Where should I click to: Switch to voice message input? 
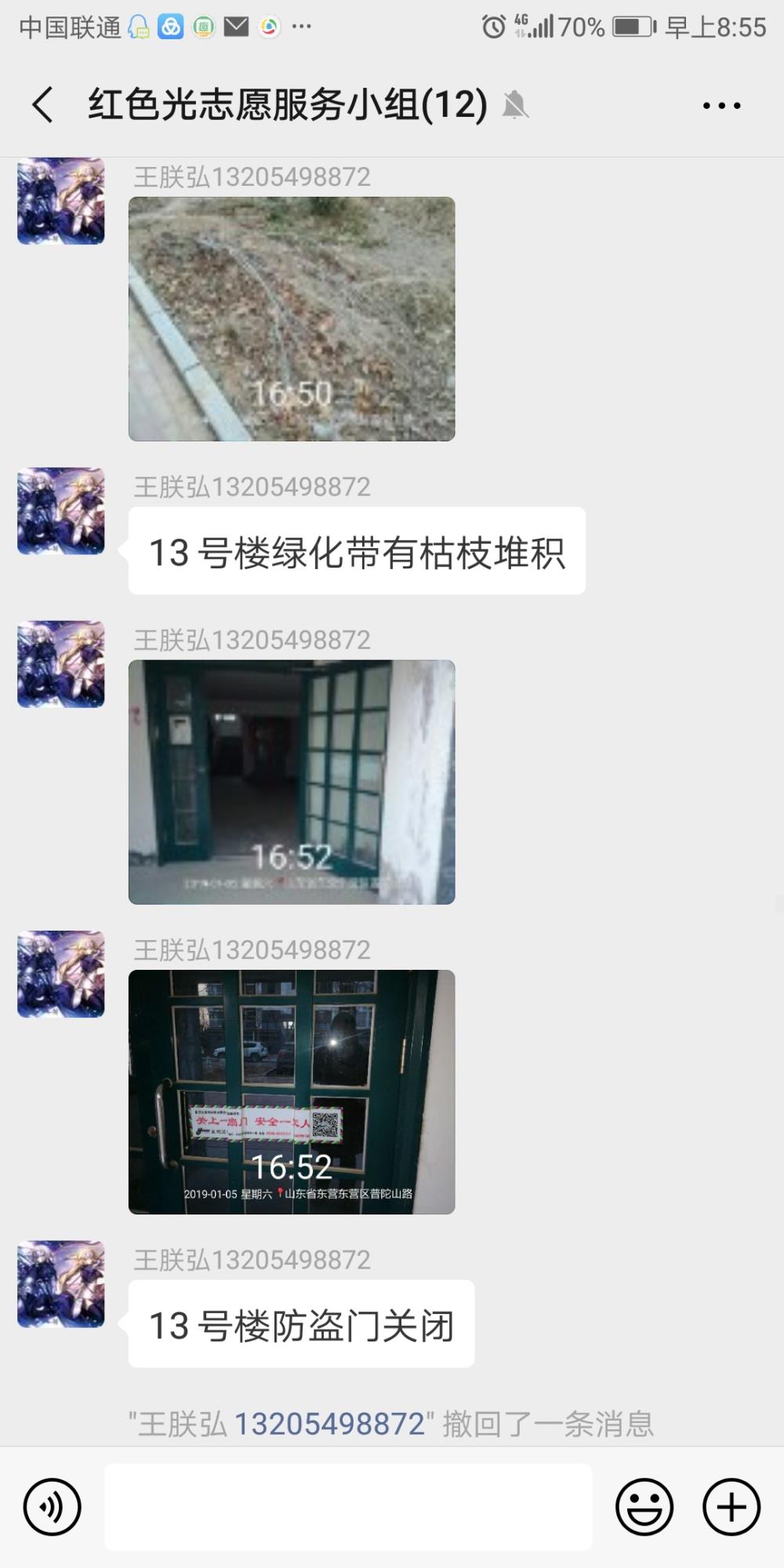click(52, 1506)
